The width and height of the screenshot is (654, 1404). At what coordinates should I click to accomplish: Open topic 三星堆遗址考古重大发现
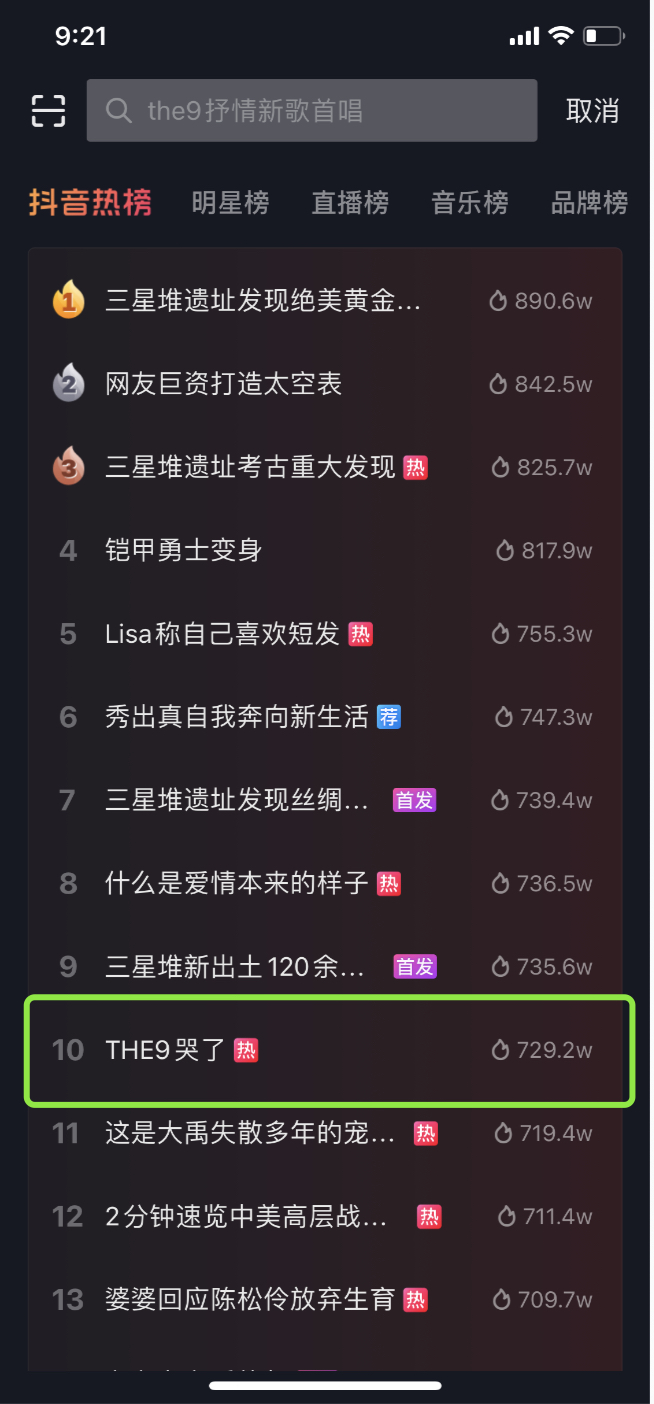250,467
